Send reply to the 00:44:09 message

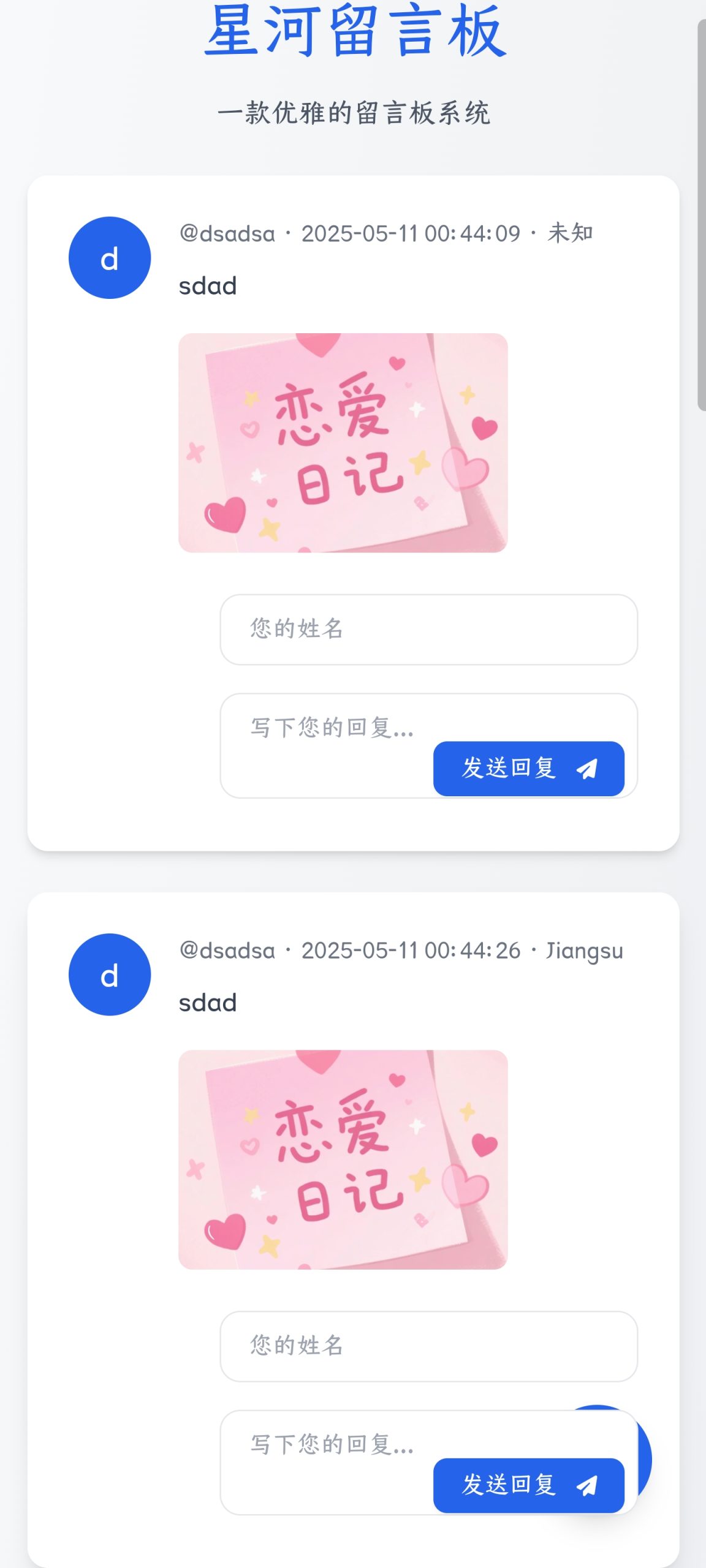click(528, 769)
